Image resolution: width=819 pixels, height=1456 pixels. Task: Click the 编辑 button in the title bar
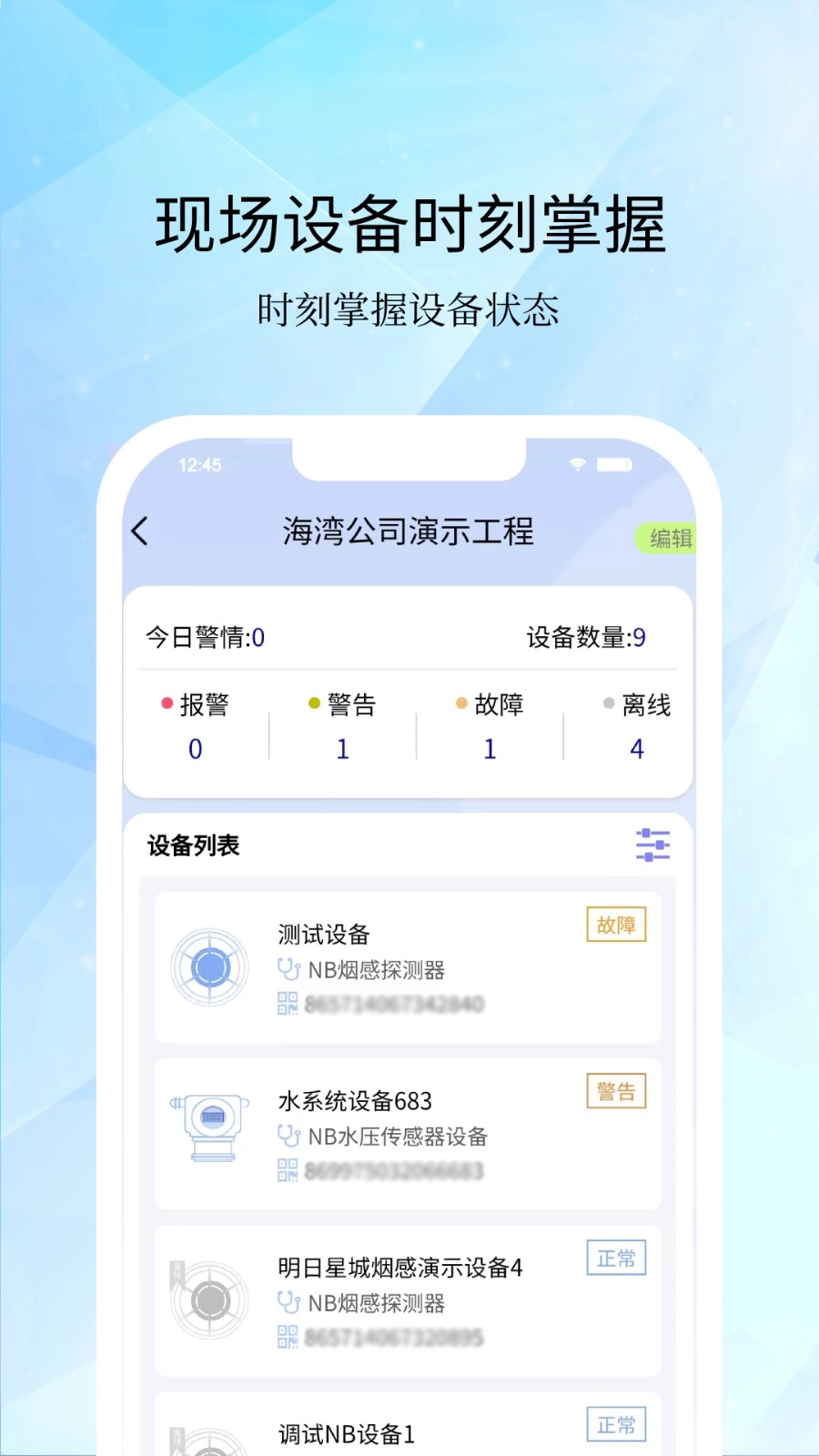[665, 538]
